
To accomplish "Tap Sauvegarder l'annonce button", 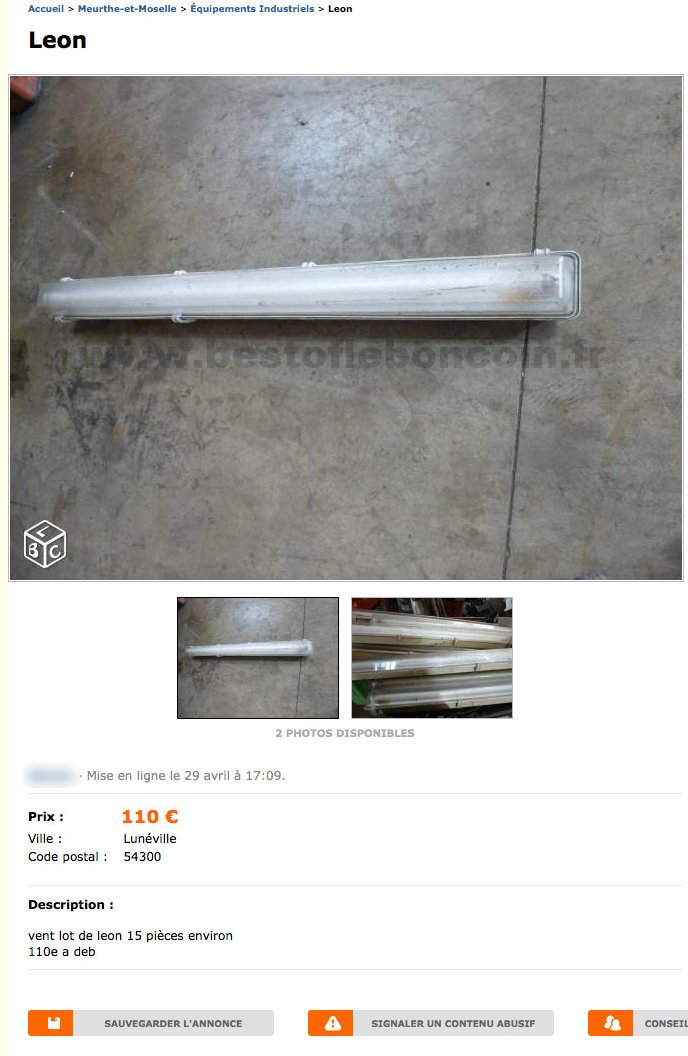I will click(151, 1023).
